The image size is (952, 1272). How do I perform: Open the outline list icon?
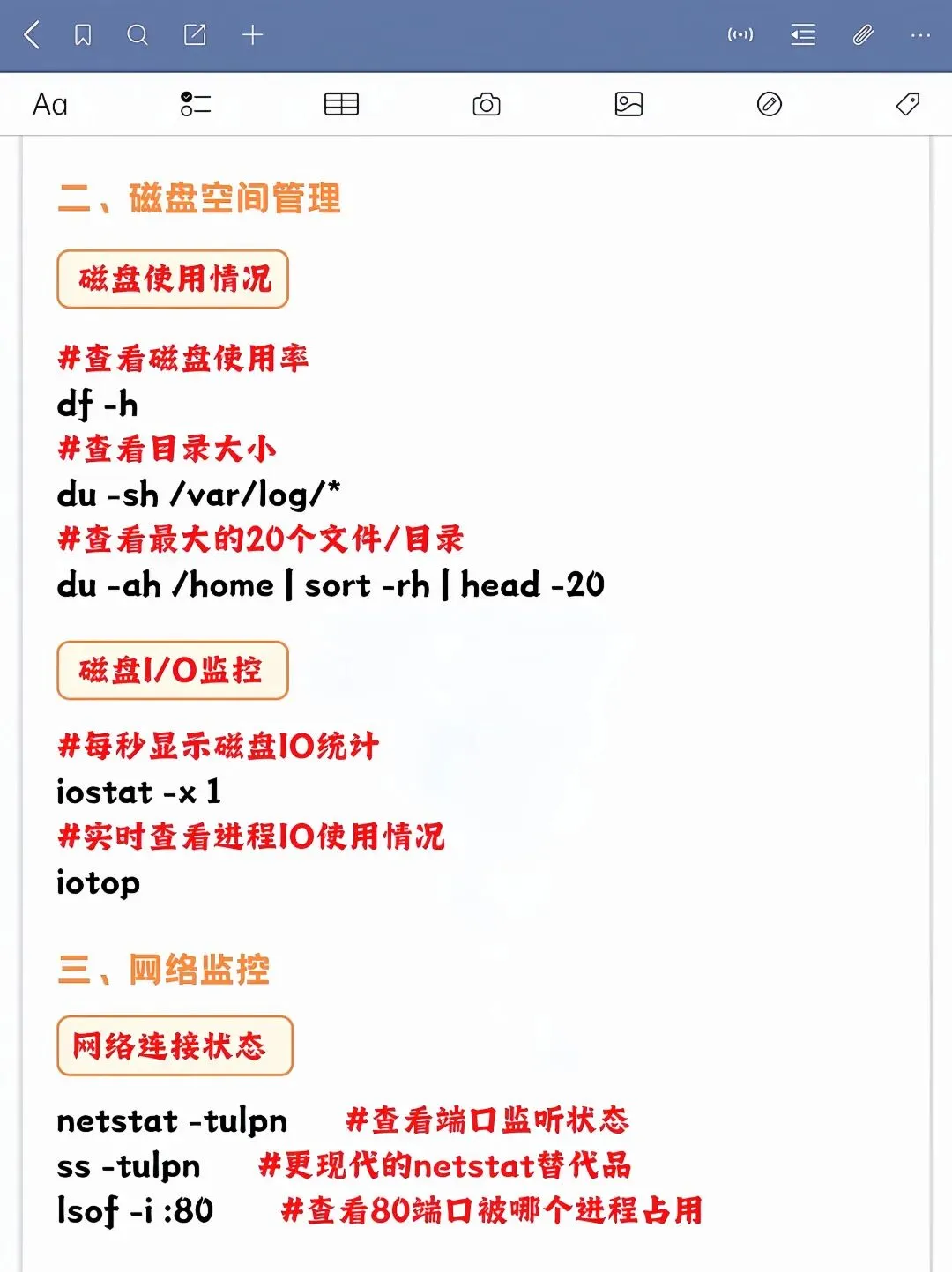(x=803, y=35)
